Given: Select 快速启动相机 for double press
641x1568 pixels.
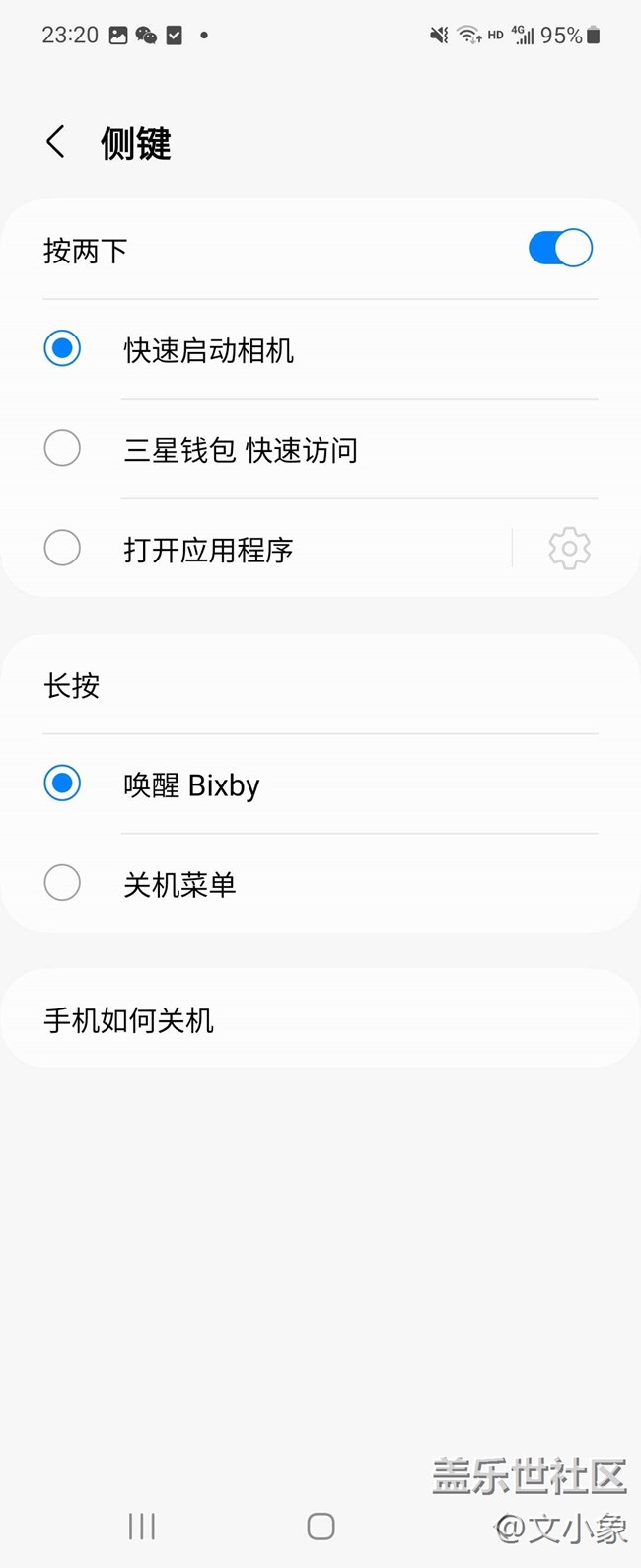Looking at the screenshot, I should (62, 349).
